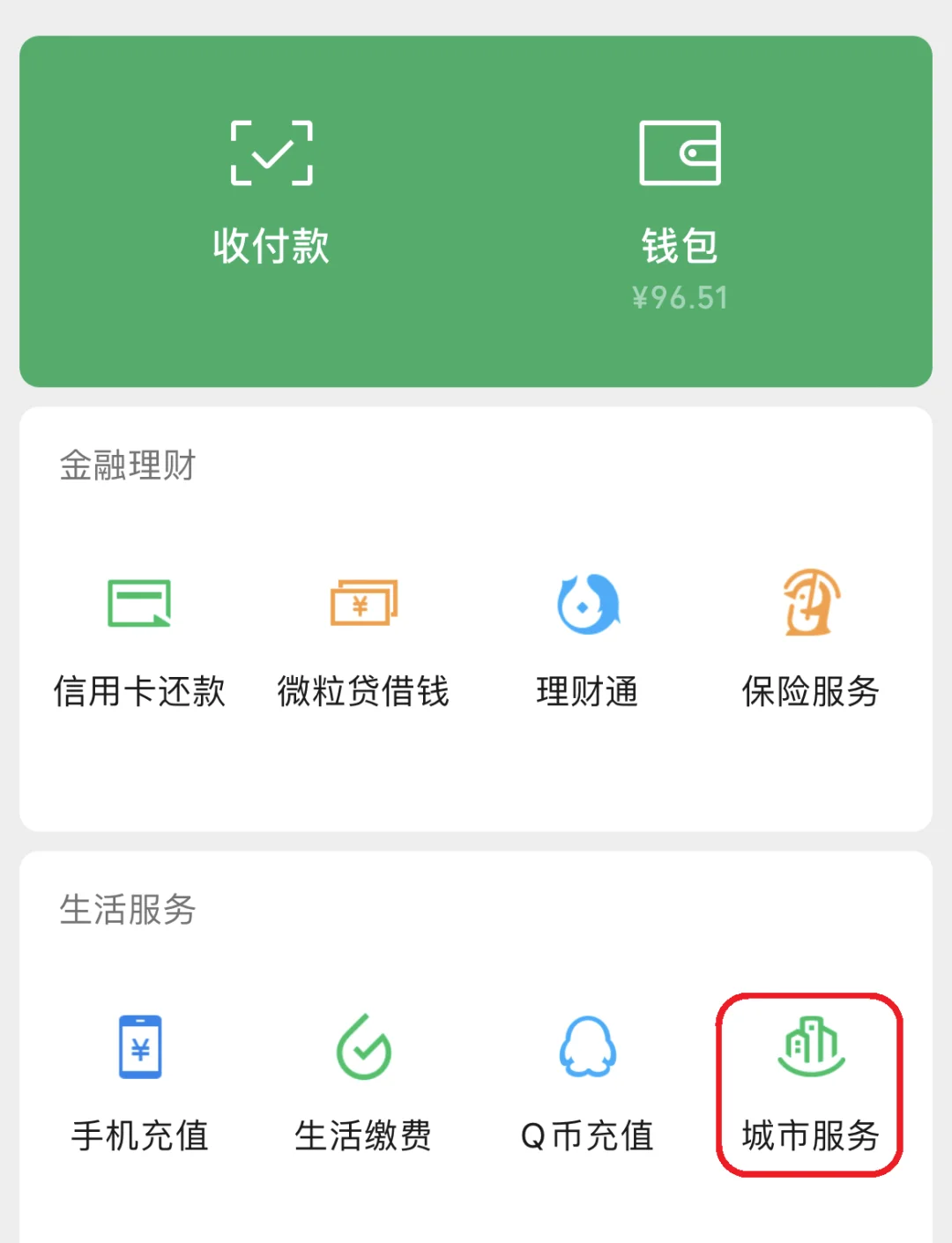The height and width of the screenshot is (1243, 952).
Task: Open the 收付款 payment QR code icon
Action: pos(271,152)
